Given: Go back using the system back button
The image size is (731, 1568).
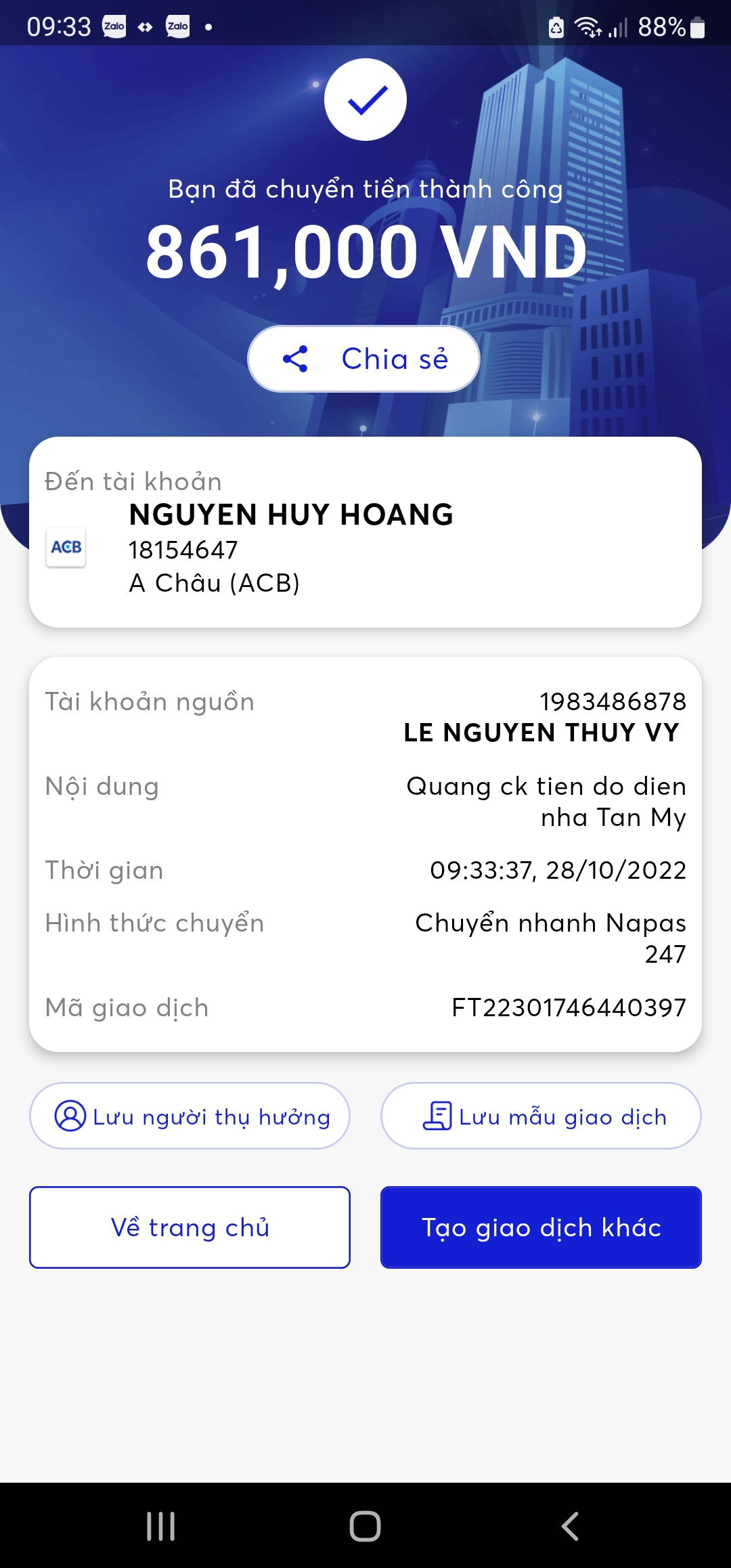Looking at the screenshot, I should (x=570, y=1526).
